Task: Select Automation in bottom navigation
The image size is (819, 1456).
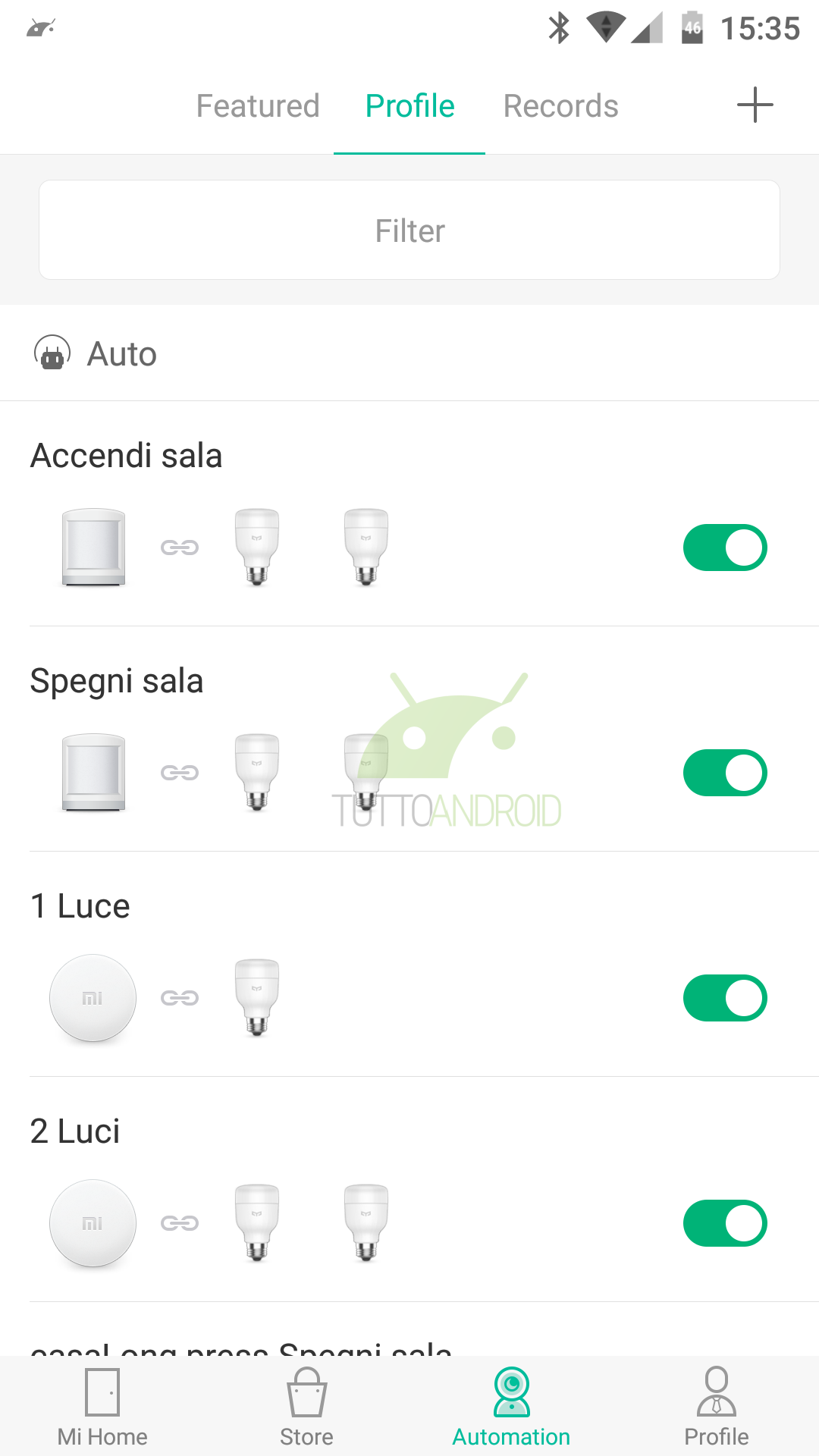Action: click(x=512, y=1407)
